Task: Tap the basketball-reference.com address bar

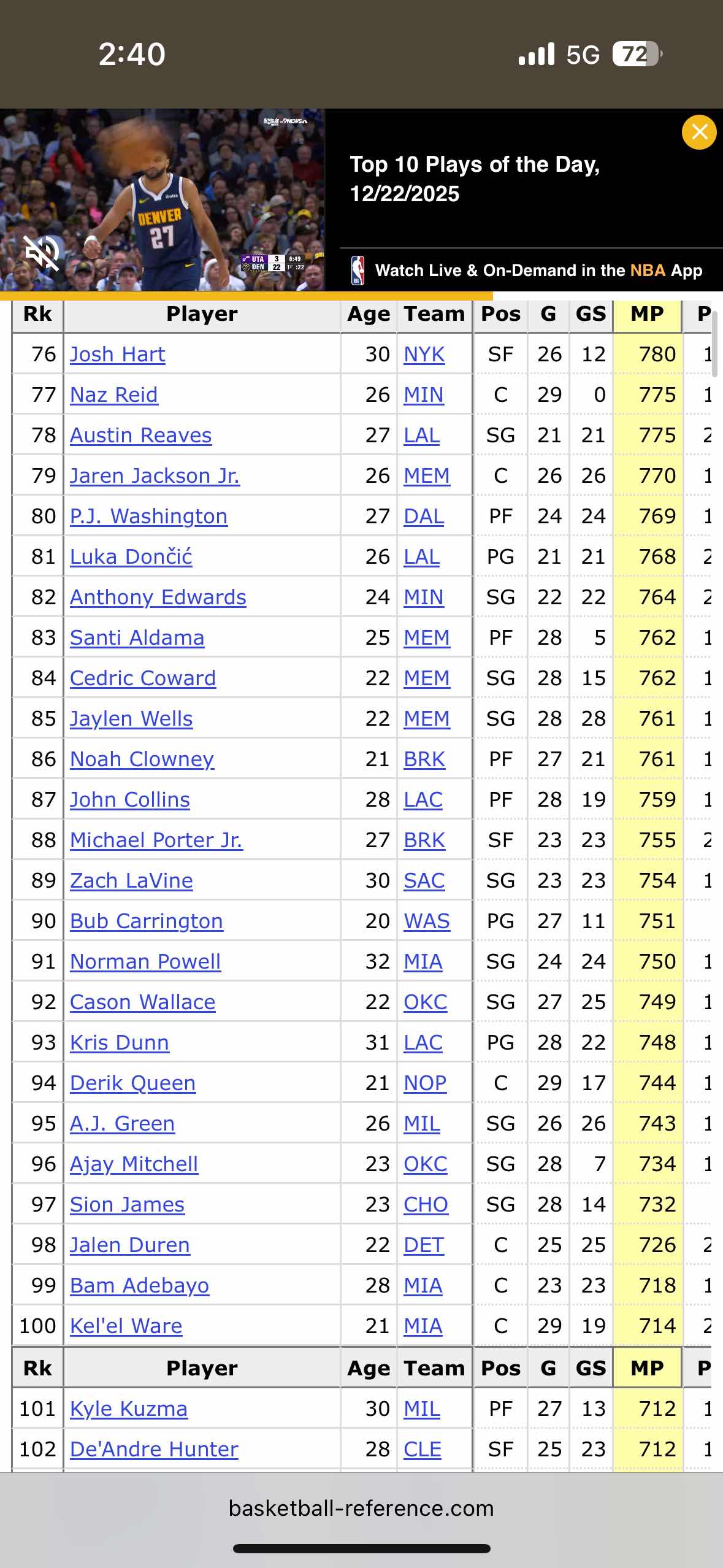Action: click(361, 1508)
